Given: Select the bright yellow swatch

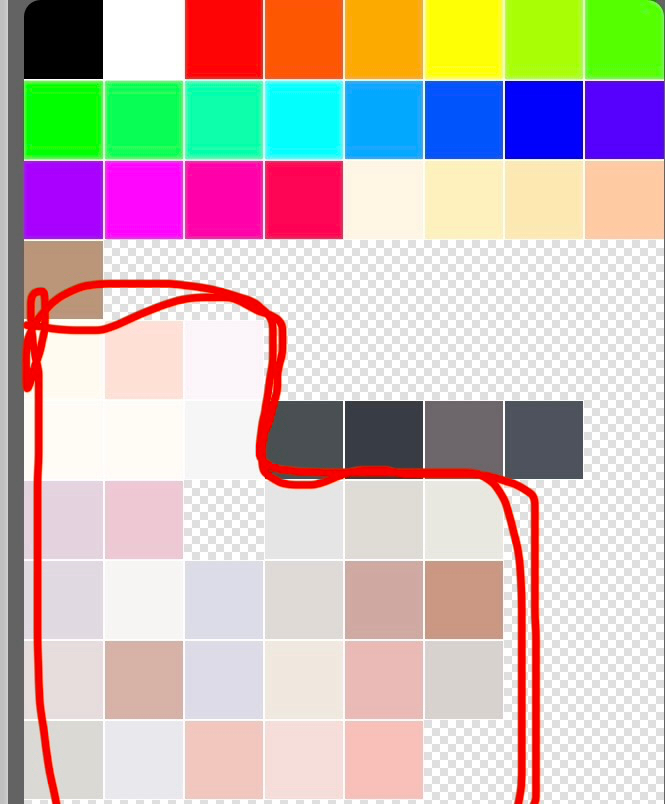Looking at the screenshot, I should [463, 39].
